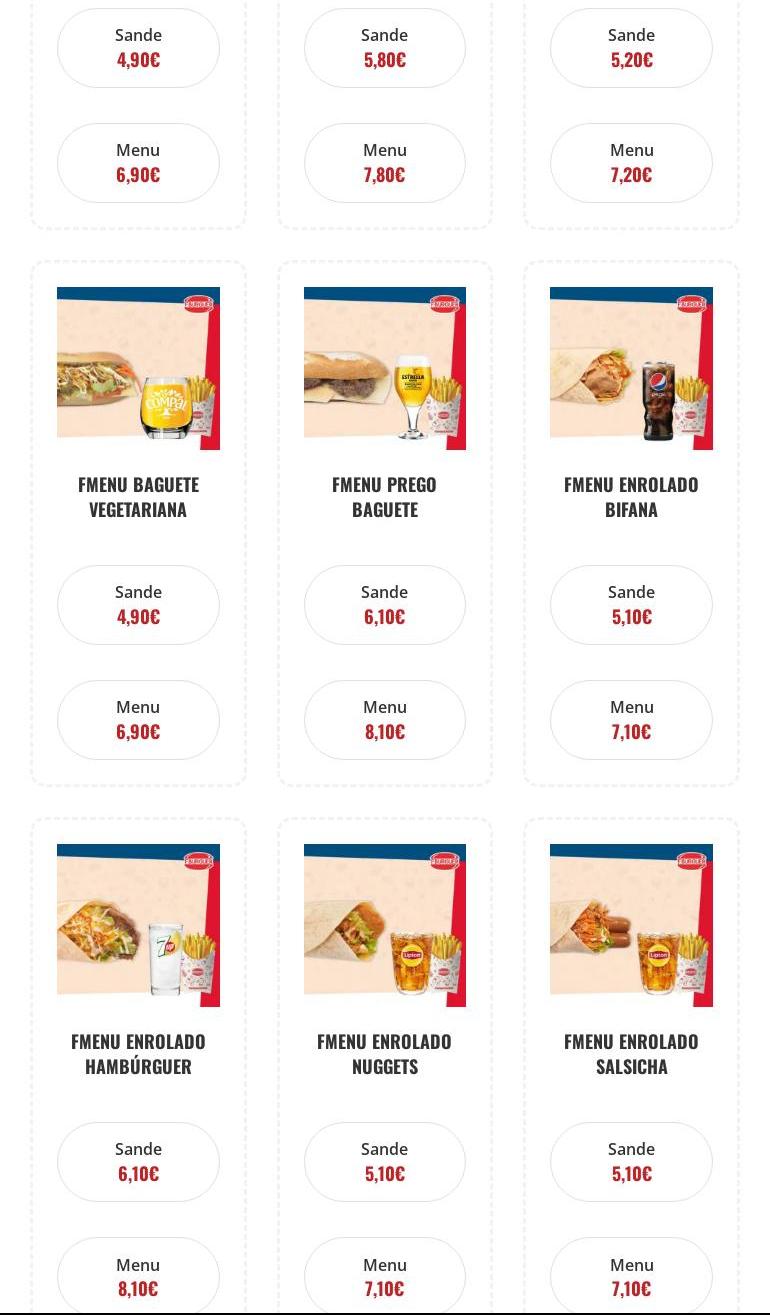
Task: View the FMENU Enrolado Bifana product image
Action: coord(631,368)
